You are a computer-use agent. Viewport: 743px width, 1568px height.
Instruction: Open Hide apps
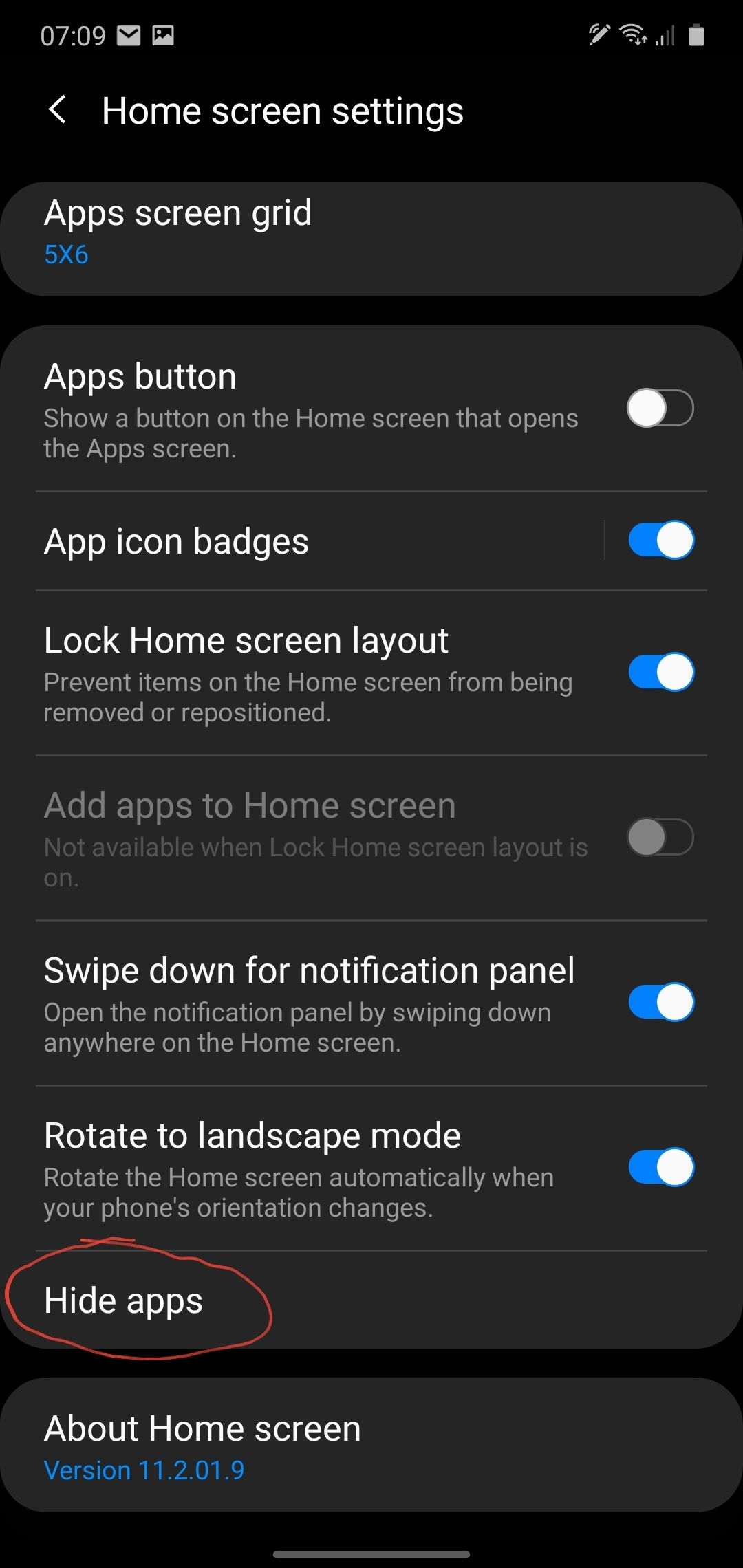tap(124, 1301)
